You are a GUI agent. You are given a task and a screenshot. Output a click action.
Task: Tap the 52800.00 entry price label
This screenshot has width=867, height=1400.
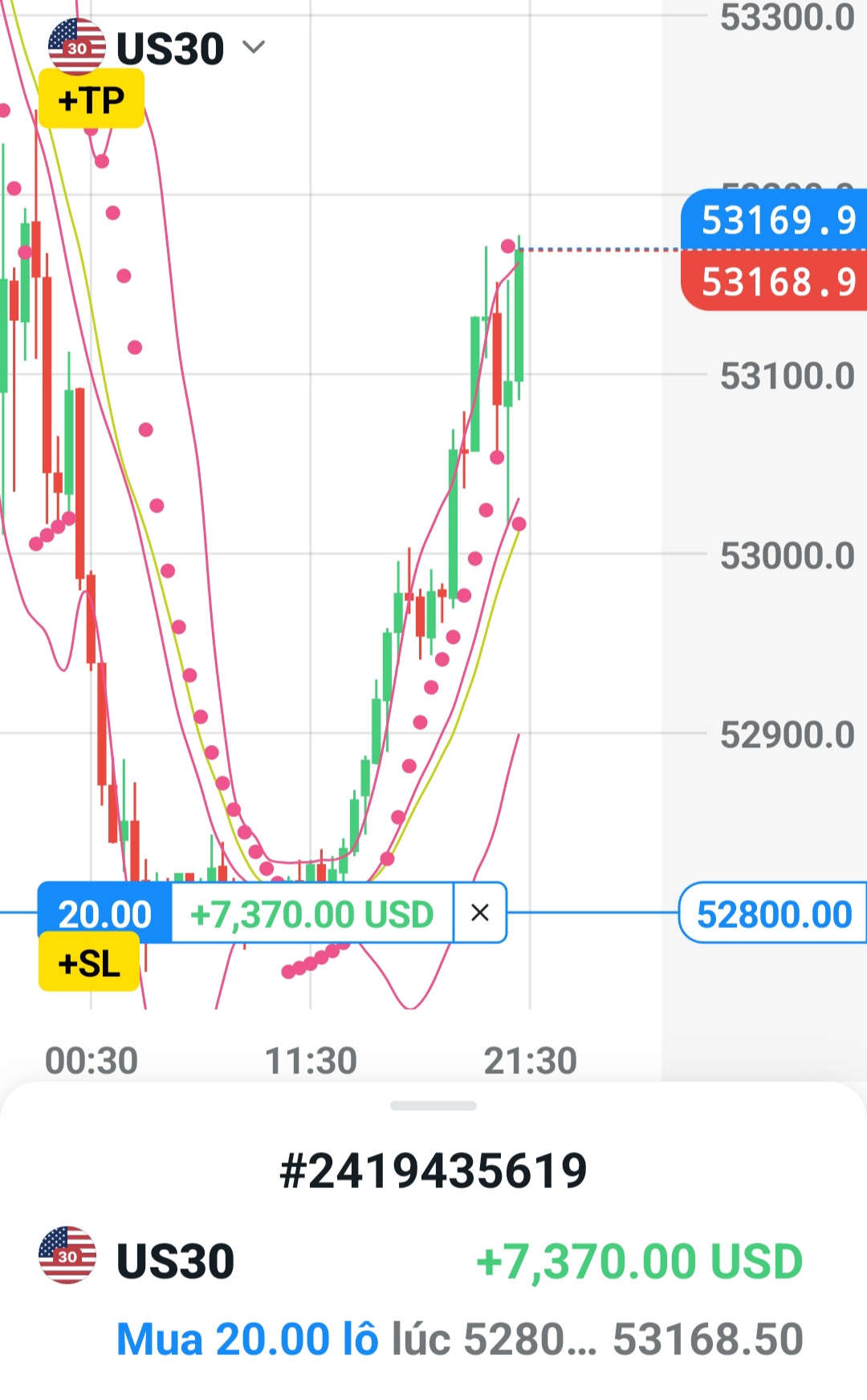pos(773,914)
